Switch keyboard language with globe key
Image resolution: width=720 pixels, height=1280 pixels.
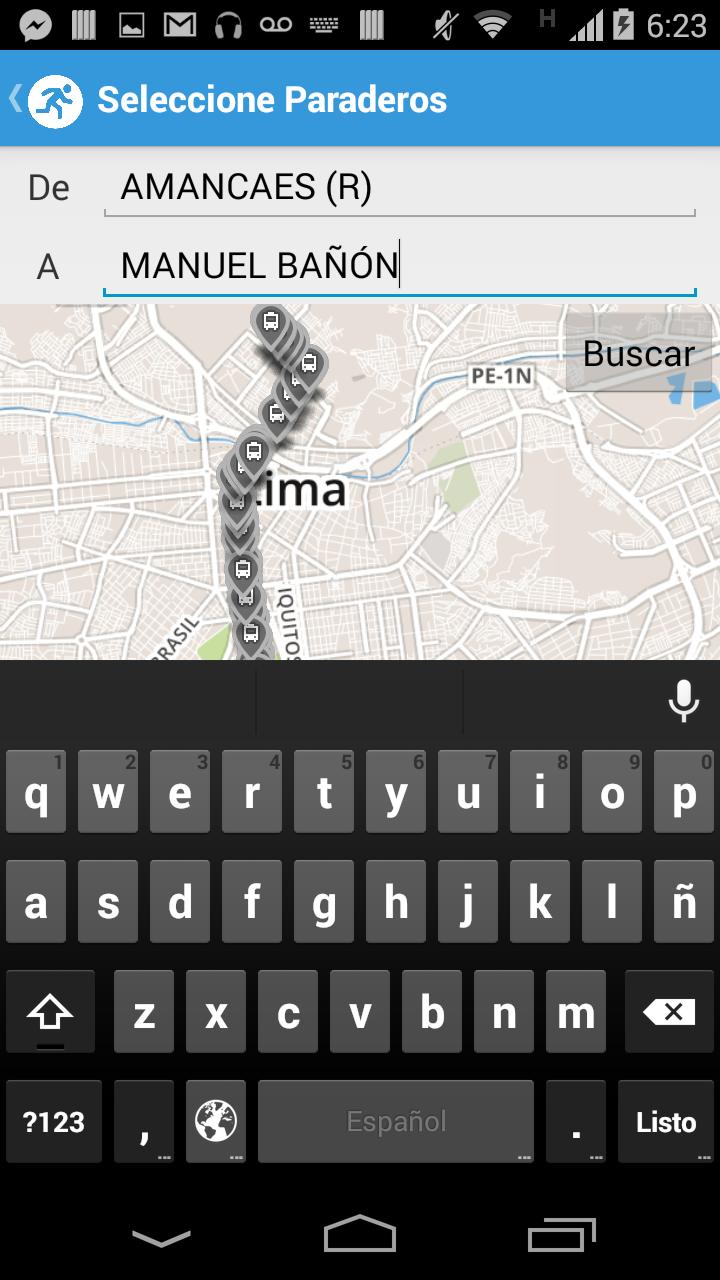(x=216, y=1122)
